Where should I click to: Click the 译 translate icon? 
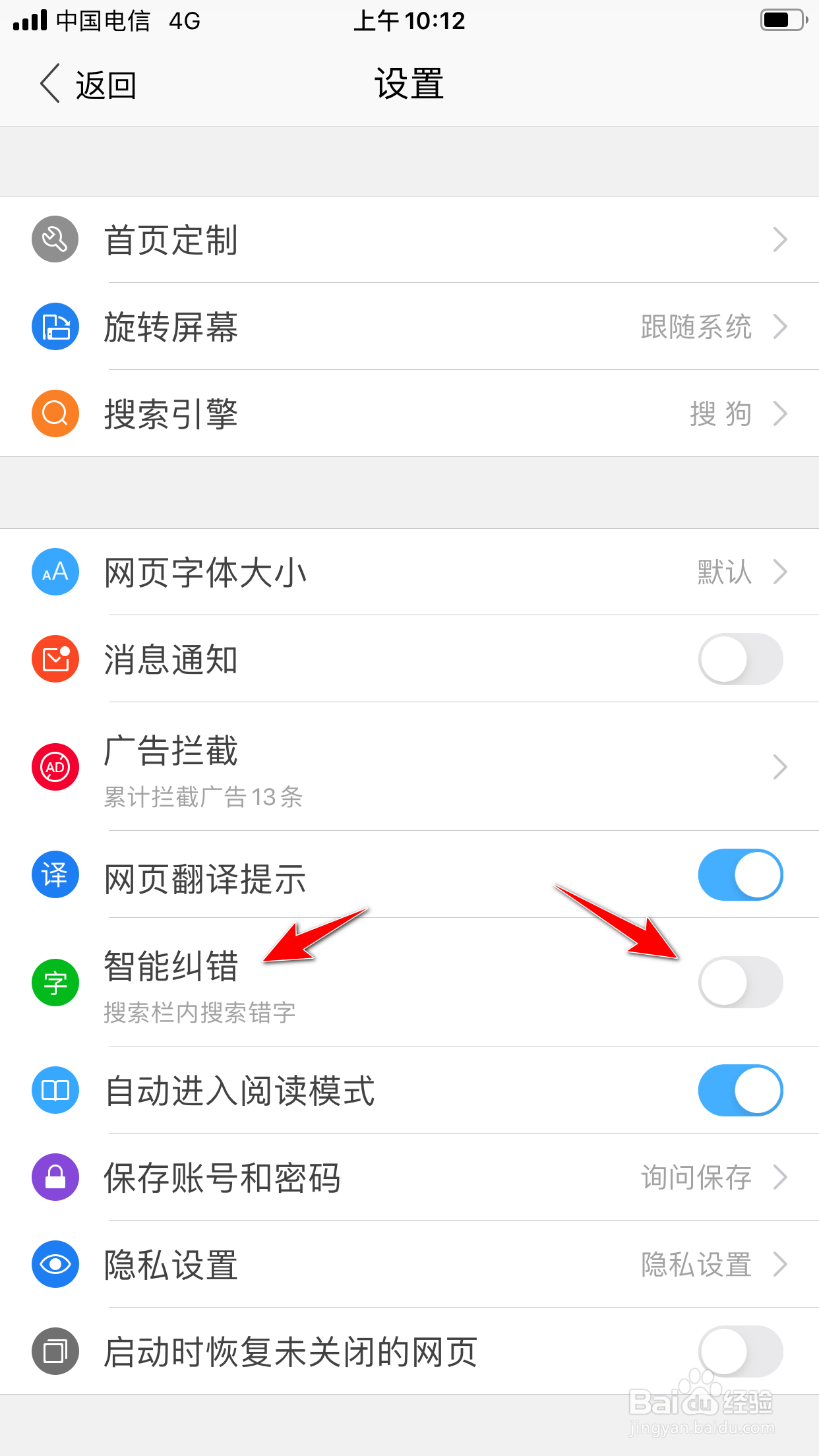click(x=55, y=875)
